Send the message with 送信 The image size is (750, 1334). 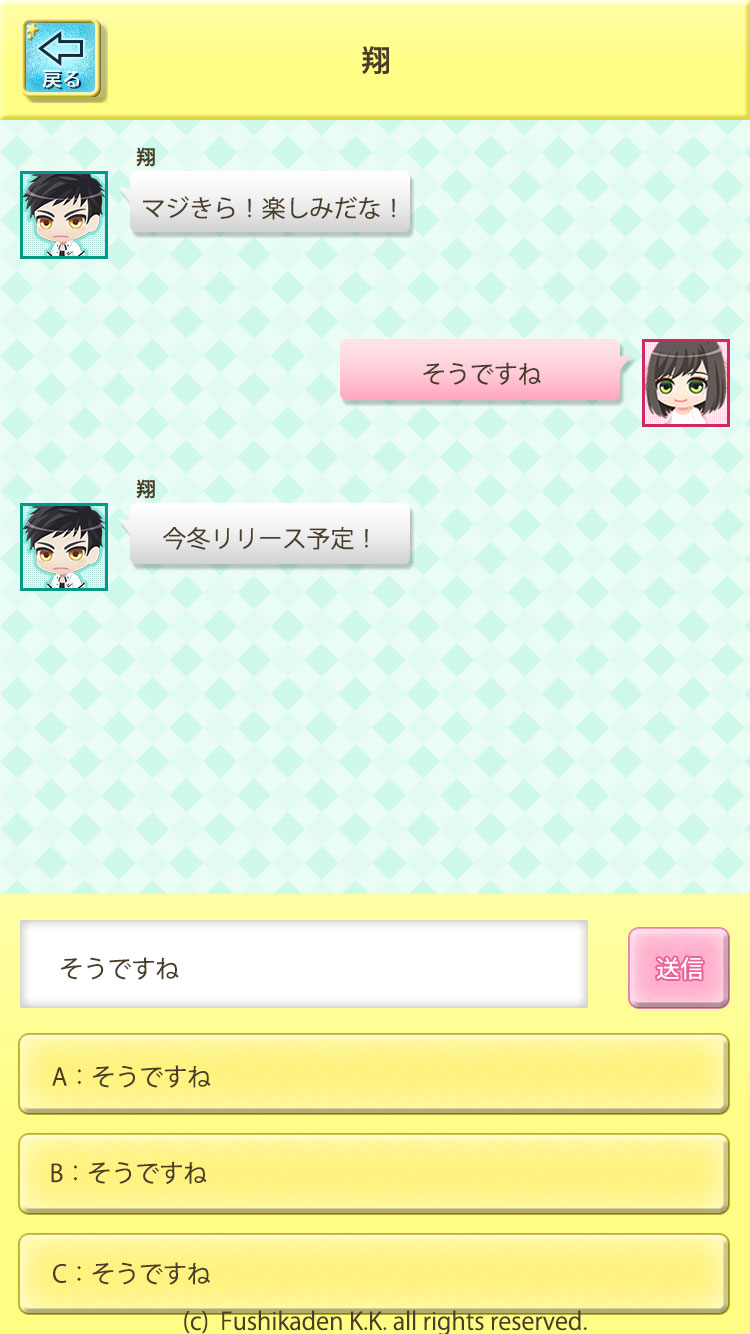[679, 968]
